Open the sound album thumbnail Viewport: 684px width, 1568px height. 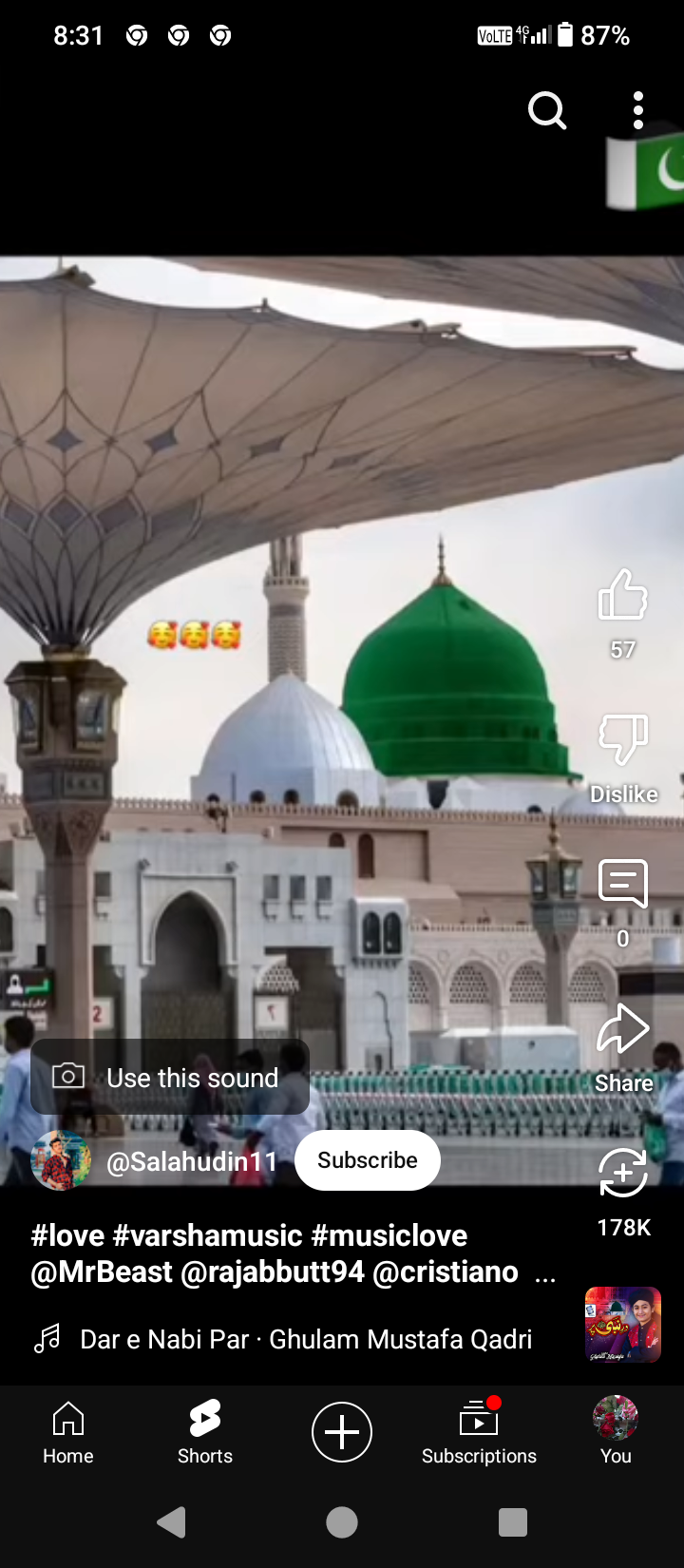tap(623, 1325)
